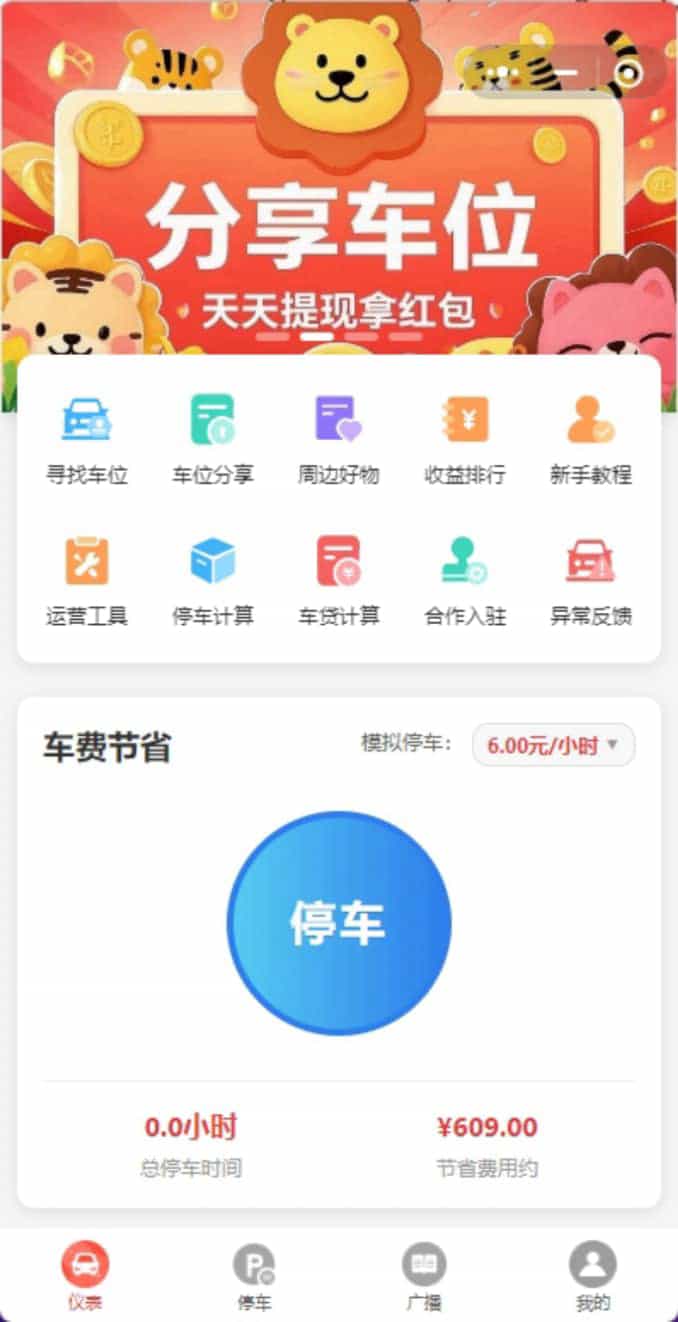Switch to the 我的 tab
This screenshot has width=678, height=1322.
(593, 1277)
